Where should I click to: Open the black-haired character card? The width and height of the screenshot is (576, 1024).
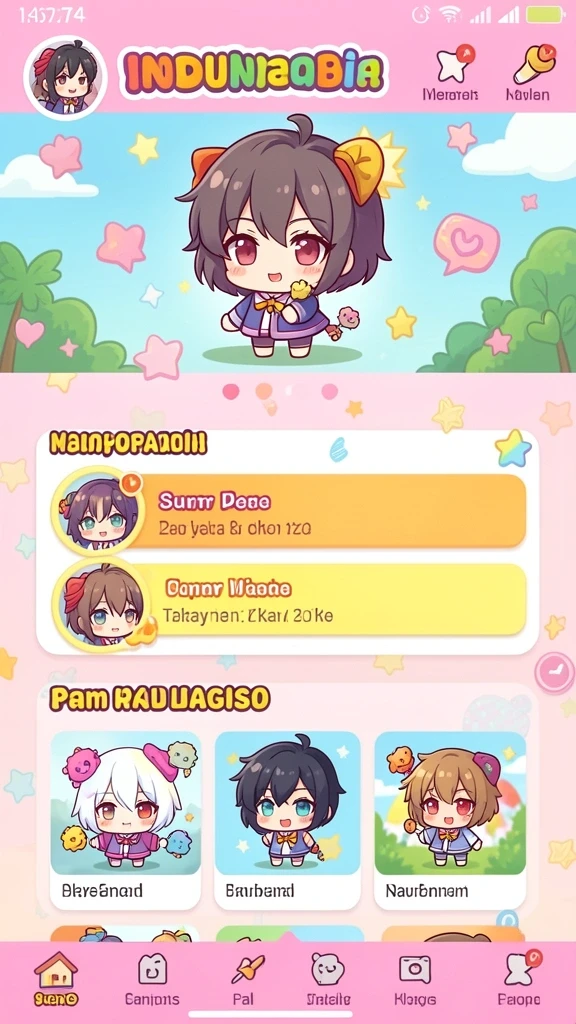pos(287,820)
